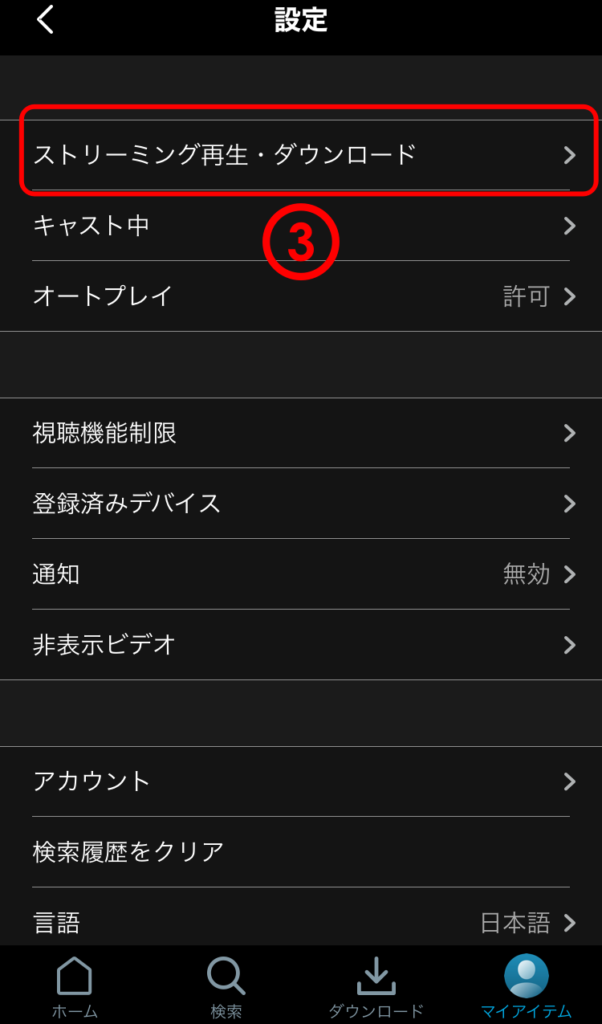Open アカウント settings
Viewport: 602px width, 1024px height.
tap(300, 781)
